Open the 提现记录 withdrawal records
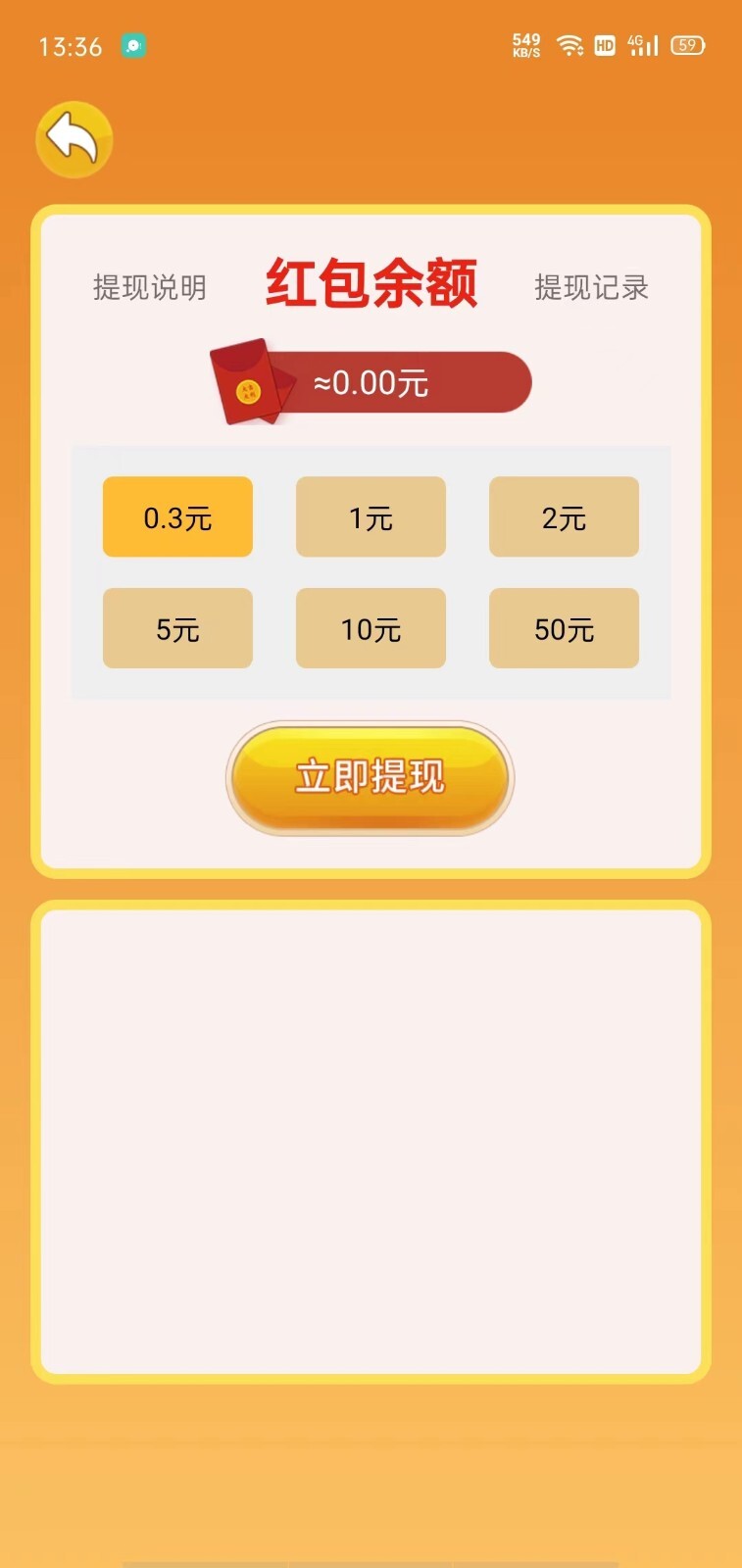Screen dimensions: 742x1568 click(591, 287)
